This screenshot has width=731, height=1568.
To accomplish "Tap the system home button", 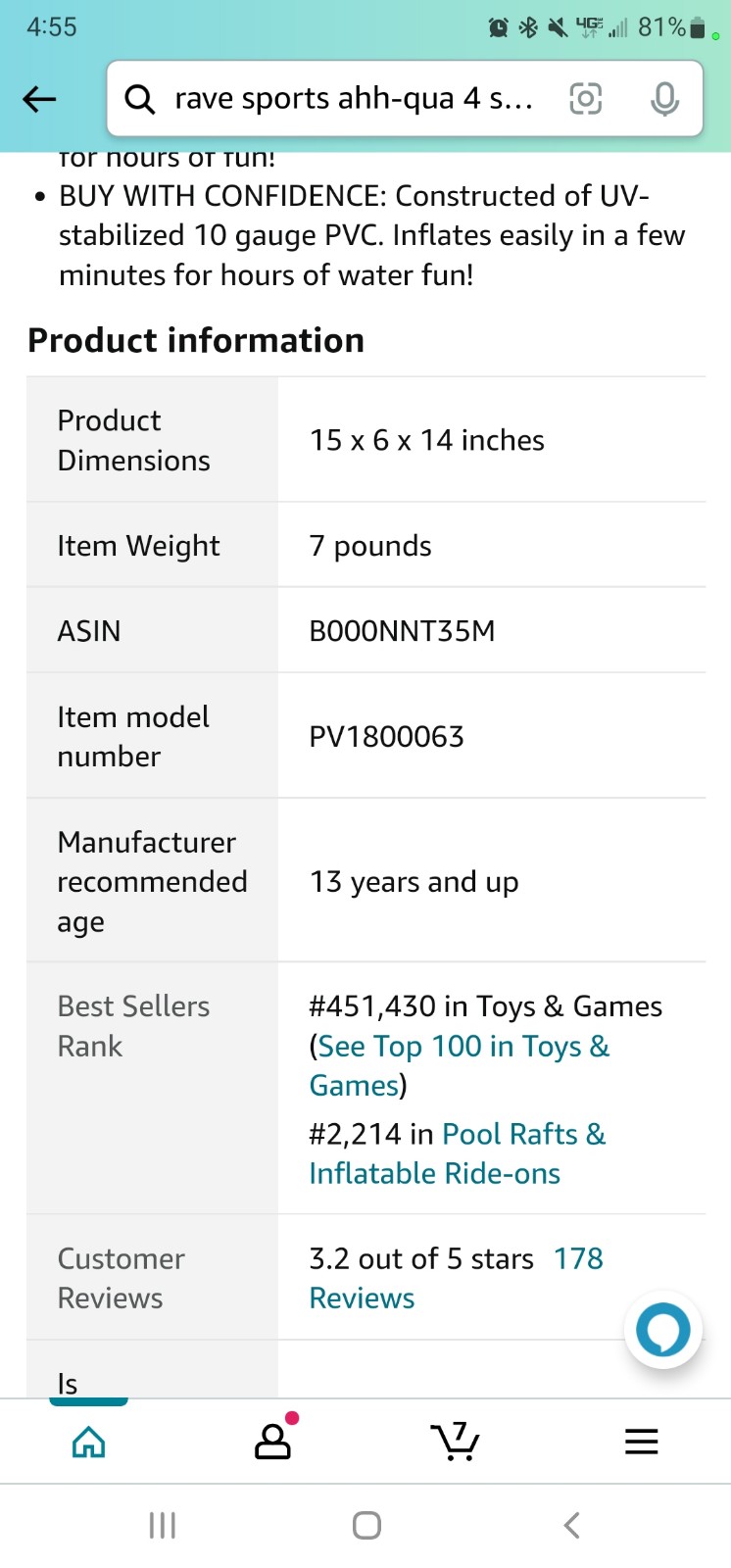I will [366, 1525].
